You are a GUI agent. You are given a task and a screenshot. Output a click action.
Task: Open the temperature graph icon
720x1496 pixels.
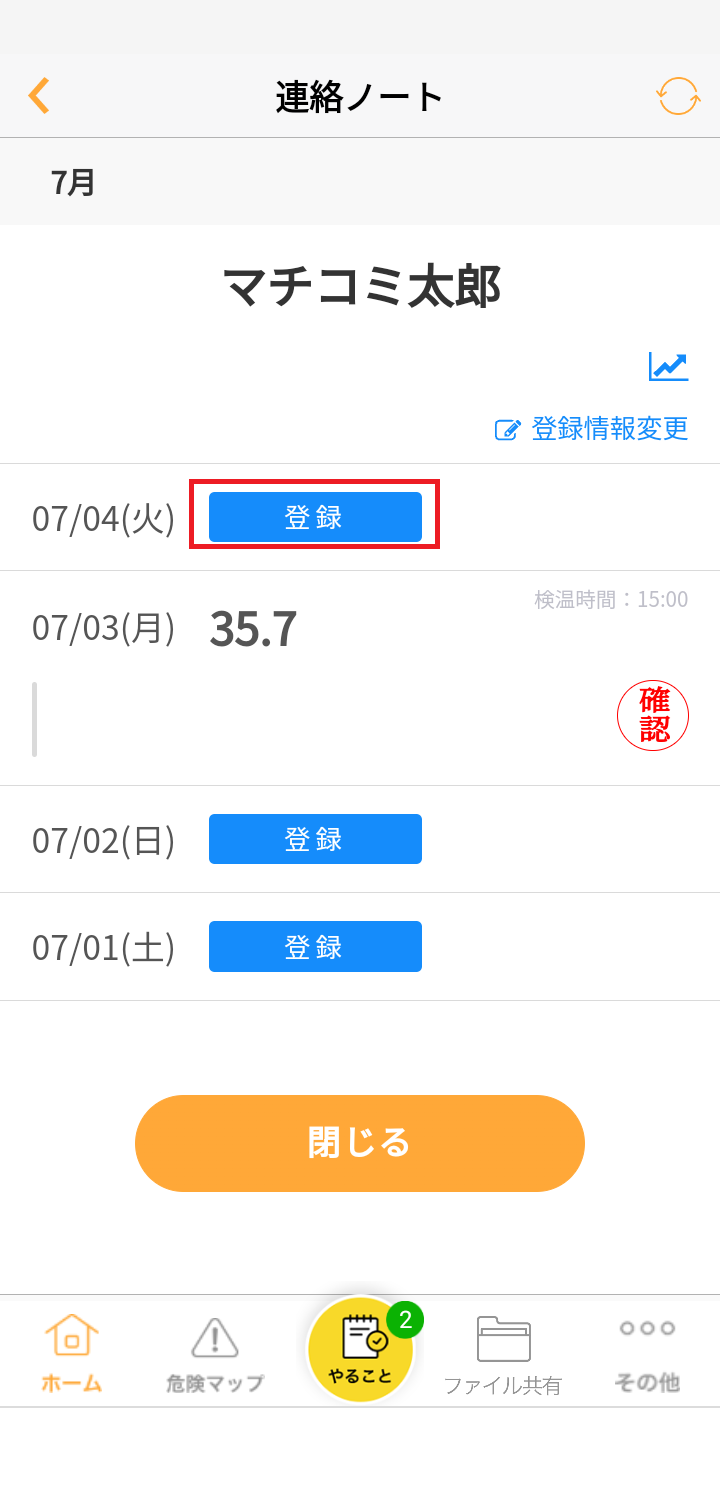(668, 366)
